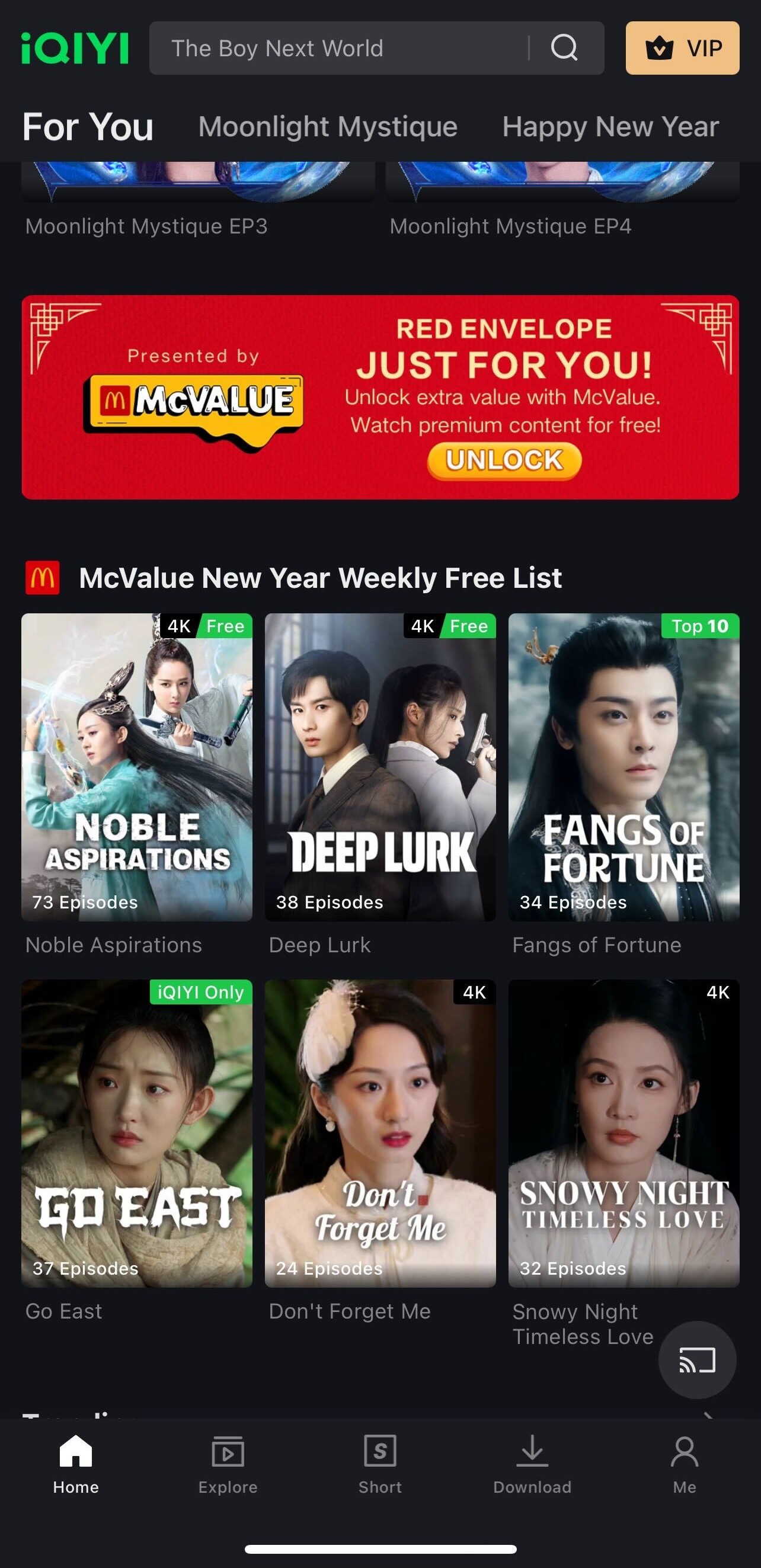This screenshot has height=1568, width=761.
Task: Unlock the McValue red envelope offer
Action: tap(504, 461)
